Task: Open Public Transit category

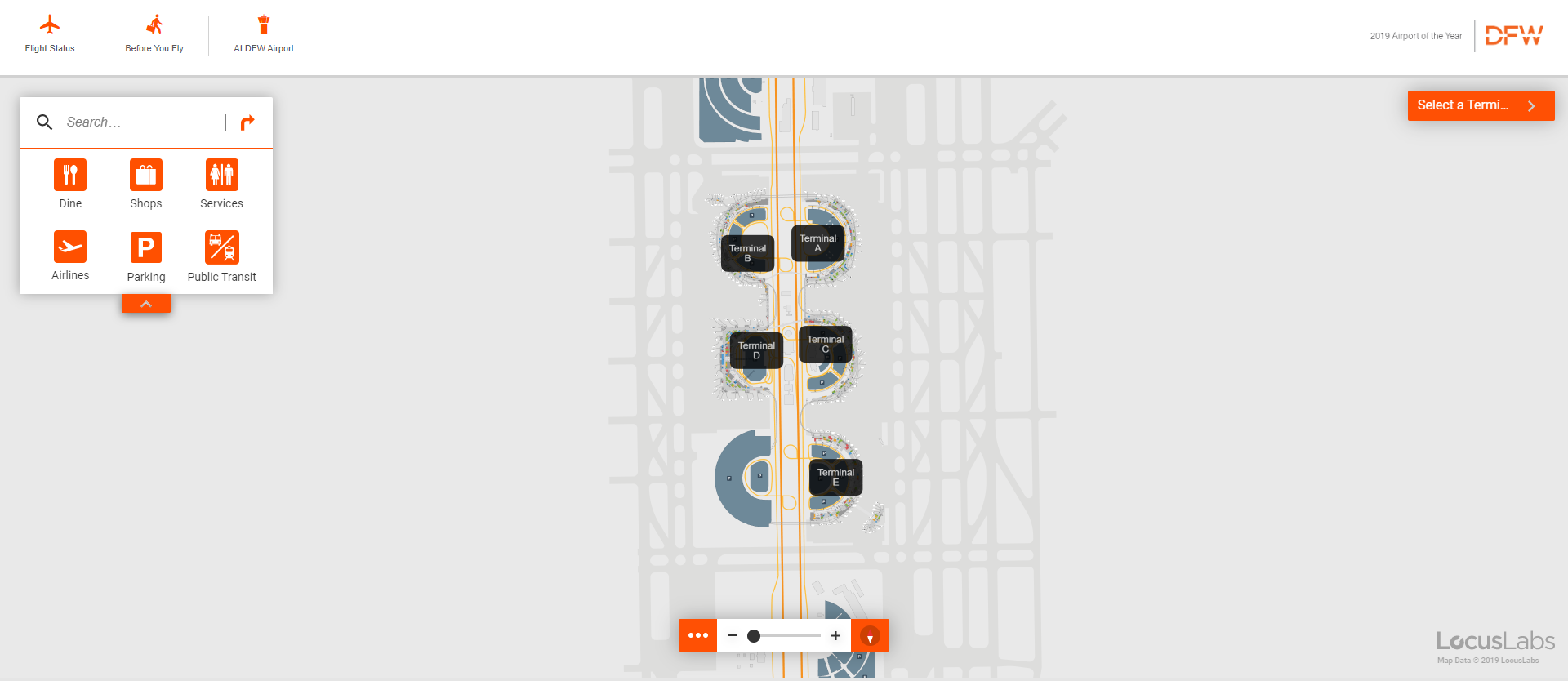Action: click(221, 256)
